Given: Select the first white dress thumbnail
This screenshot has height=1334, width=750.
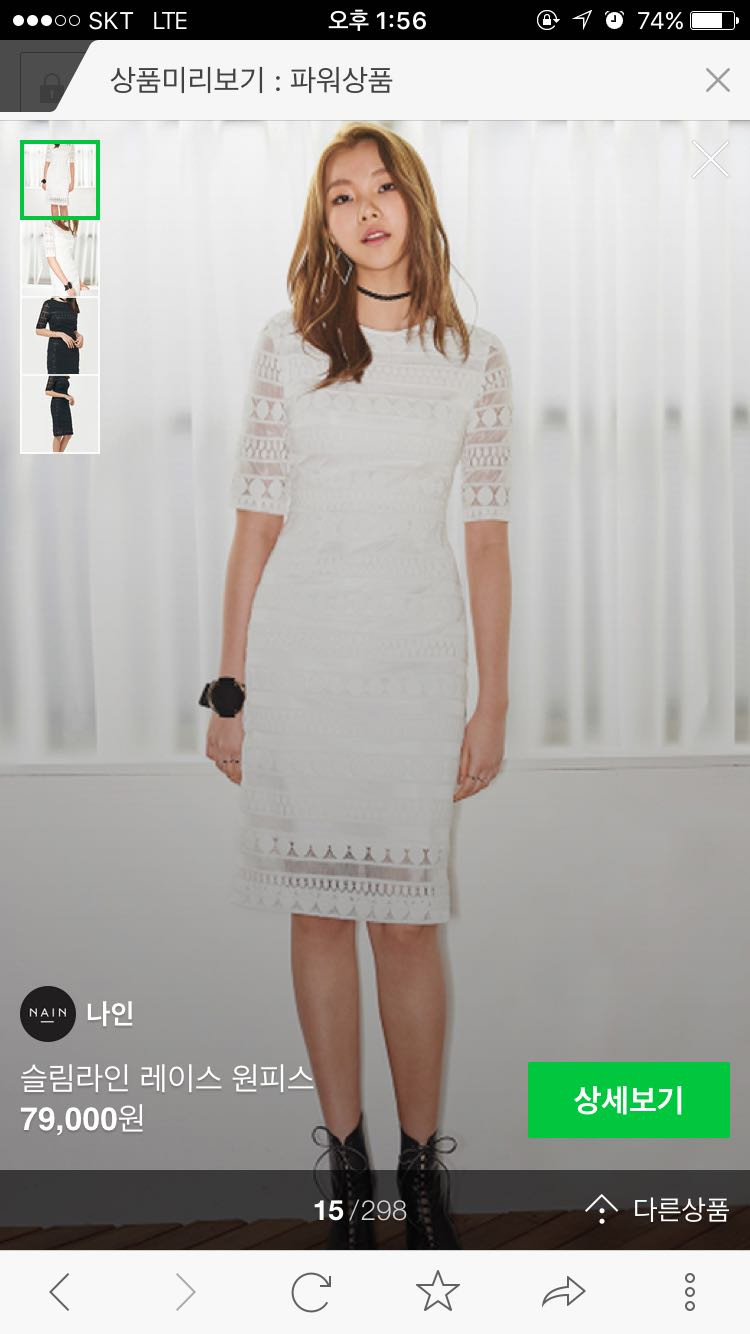Looking at the screenshot, I should pos(60,180).
